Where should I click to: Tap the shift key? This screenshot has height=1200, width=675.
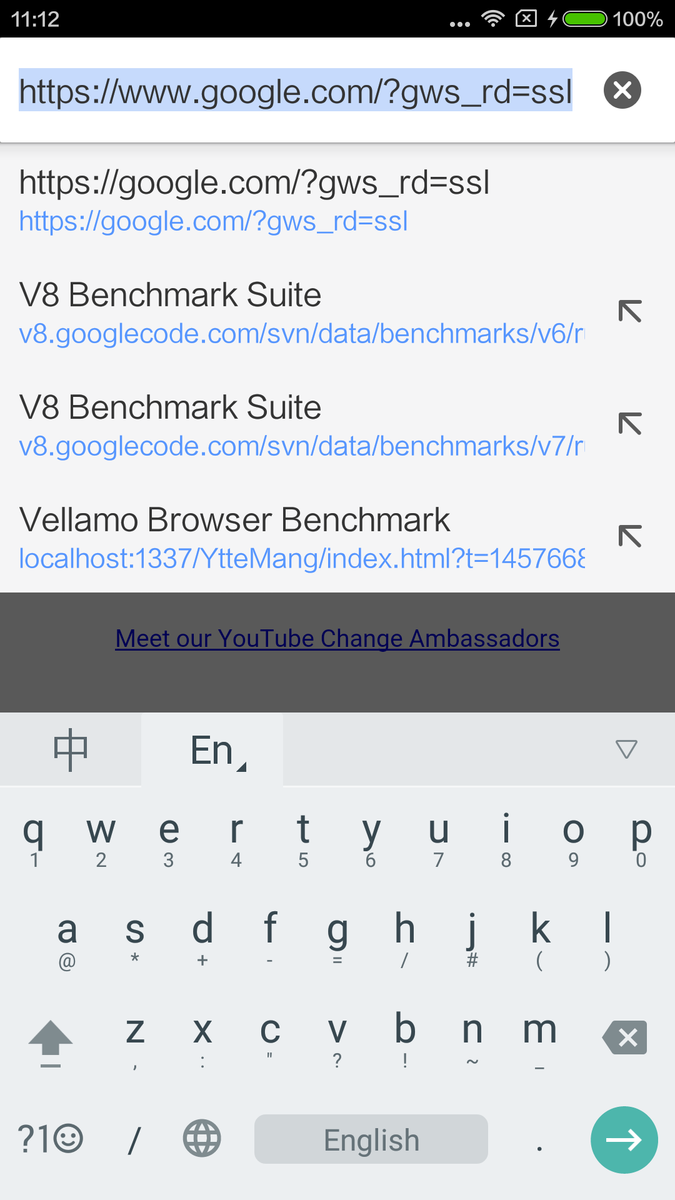(x=51, y=1040)
